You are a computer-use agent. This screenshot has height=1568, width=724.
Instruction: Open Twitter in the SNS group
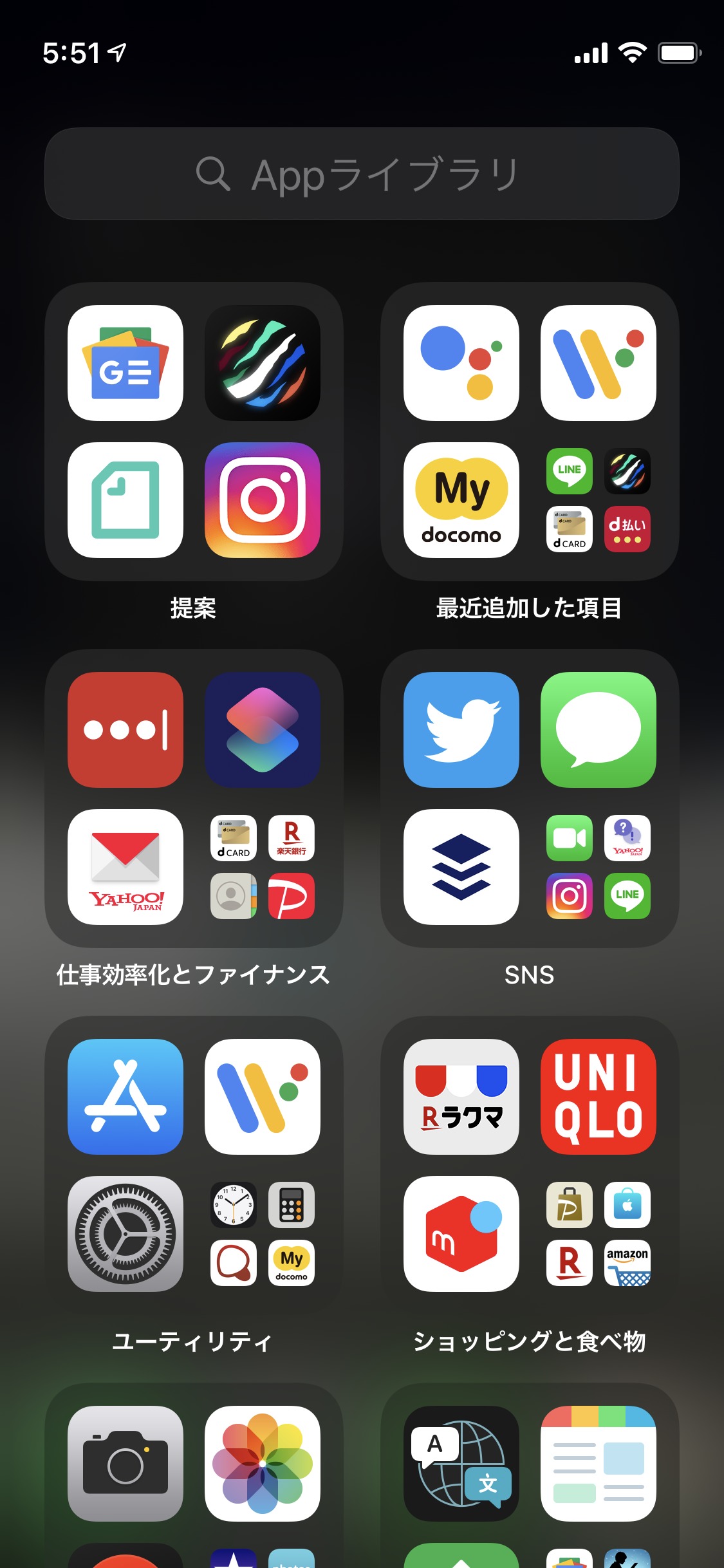pos(461,730)
